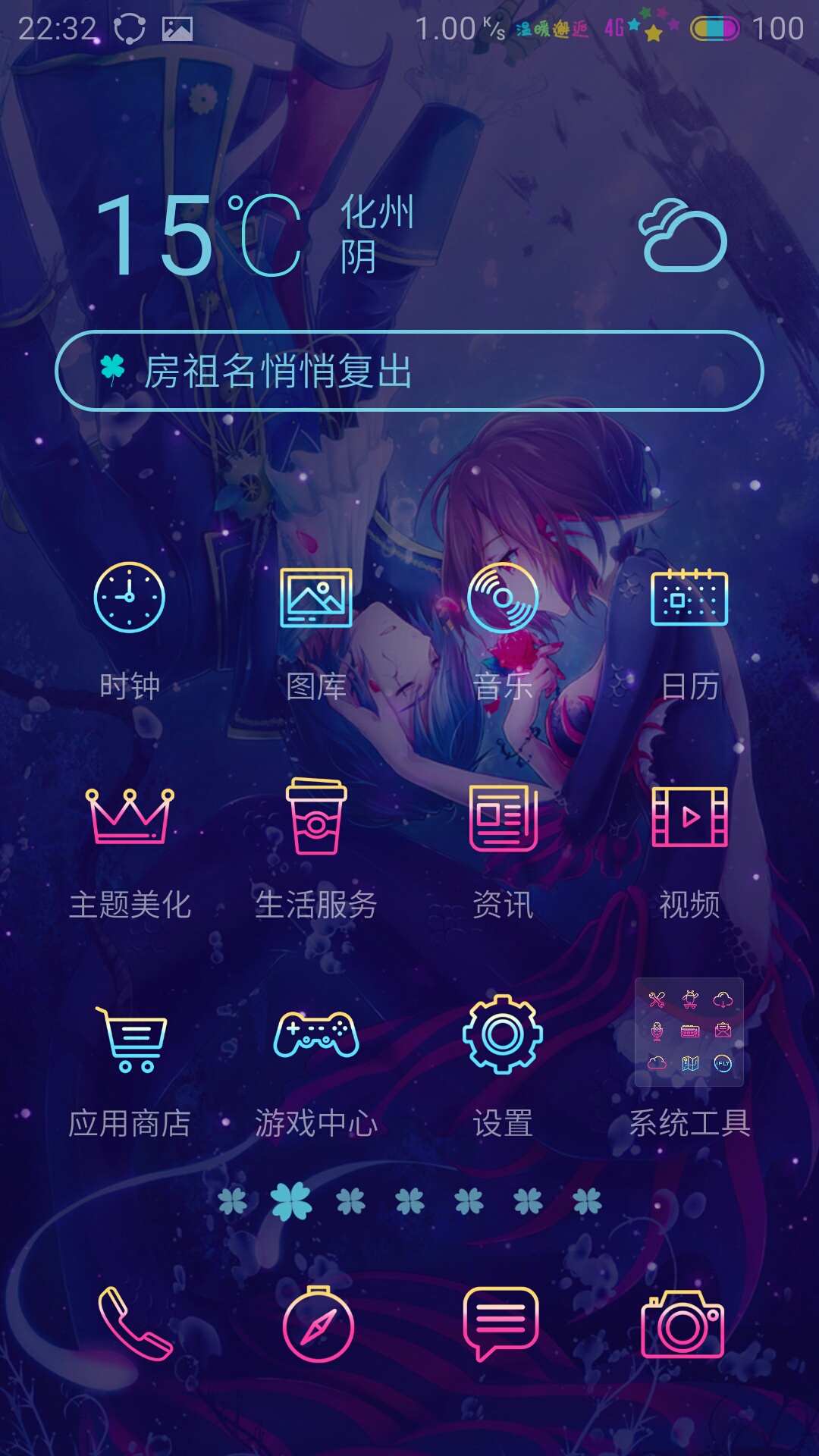Open weather widget showing 15℃ 化州

(409, 235)
